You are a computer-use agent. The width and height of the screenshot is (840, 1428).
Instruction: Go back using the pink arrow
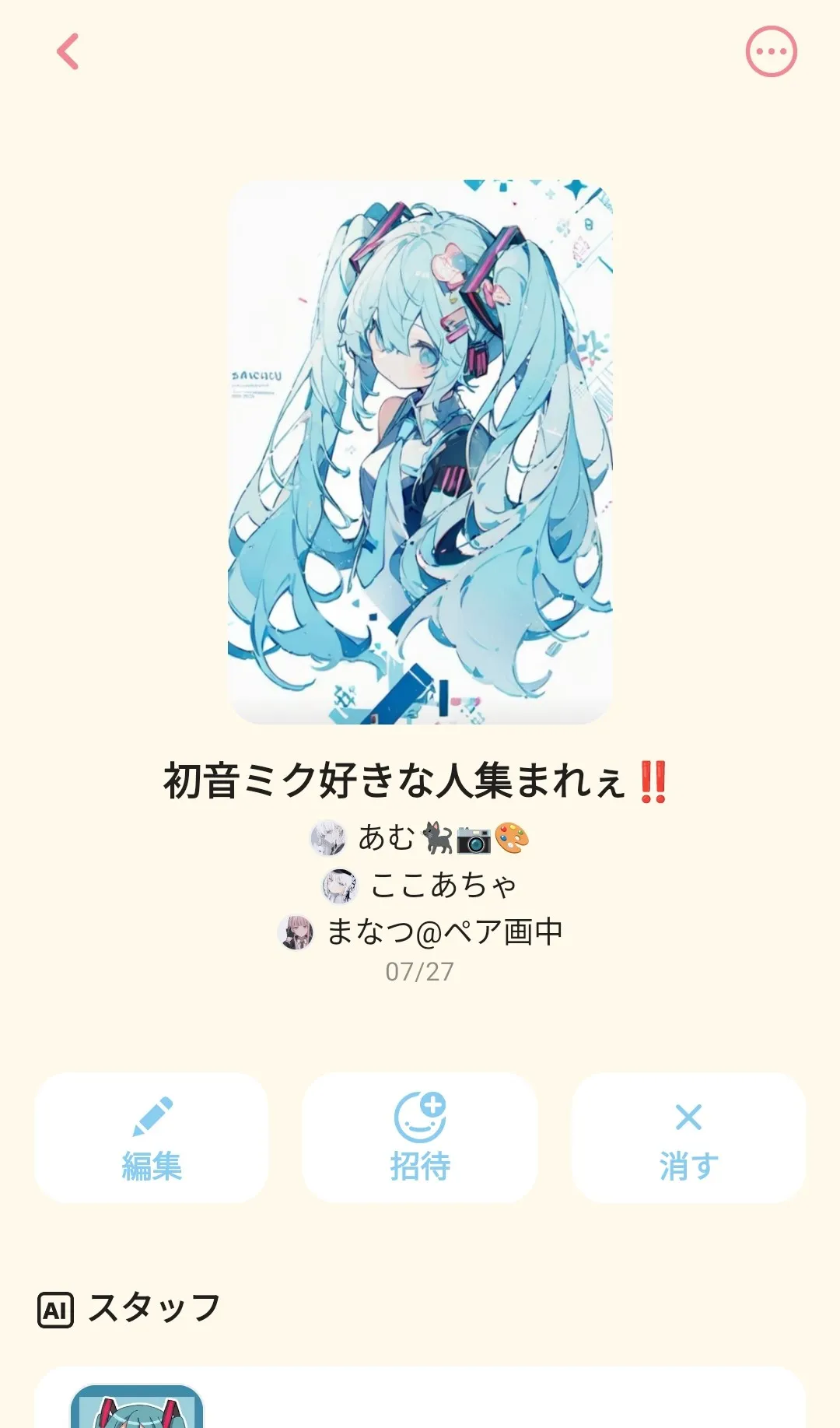(68, 52)
